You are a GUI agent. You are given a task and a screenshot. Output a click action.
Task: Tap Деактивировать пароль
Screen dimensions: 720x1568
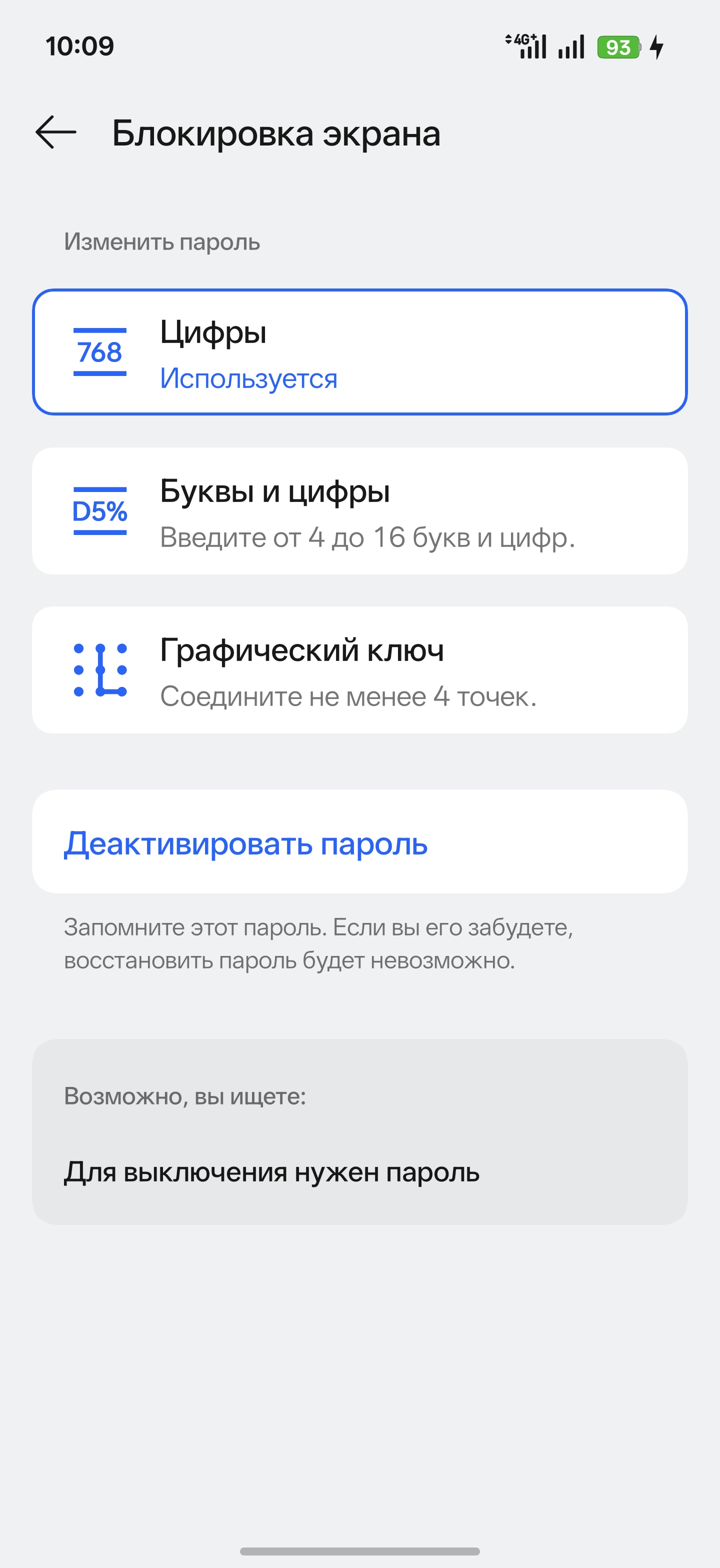pos(359,841)
